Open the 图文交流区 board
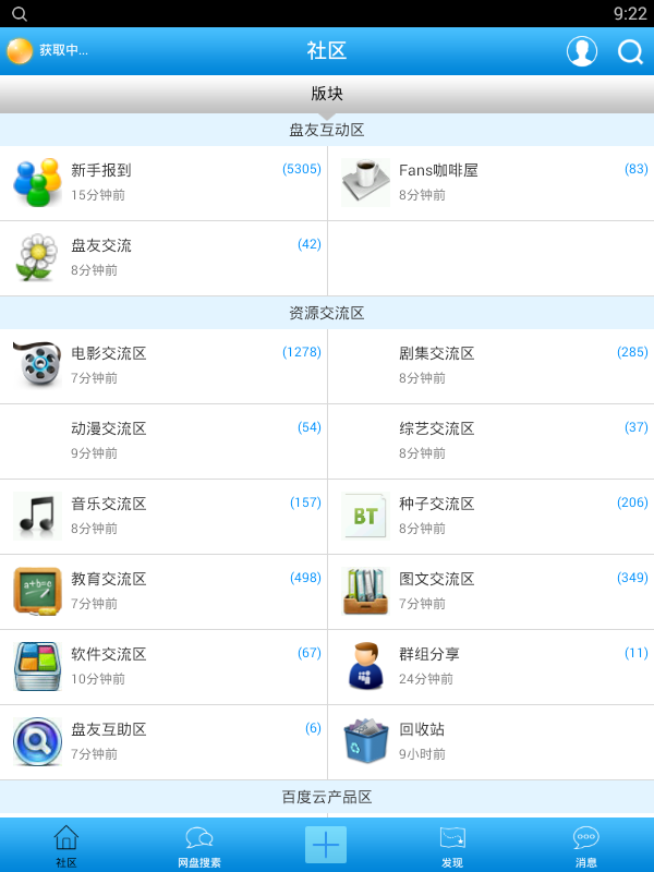This screenshot has width=654, height=872. (x=491, y=591)
